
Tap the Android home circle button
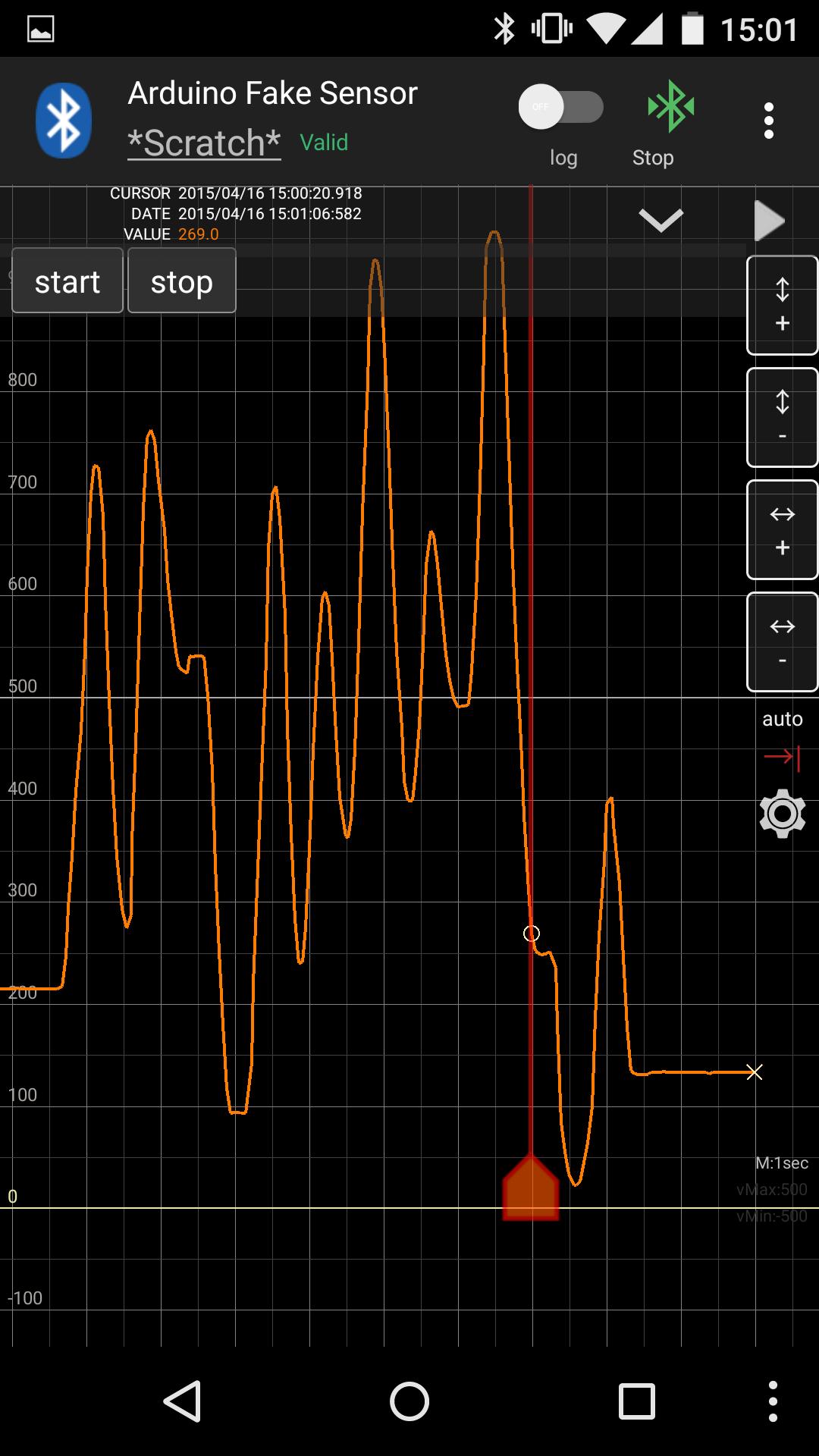coord(409,1400)
